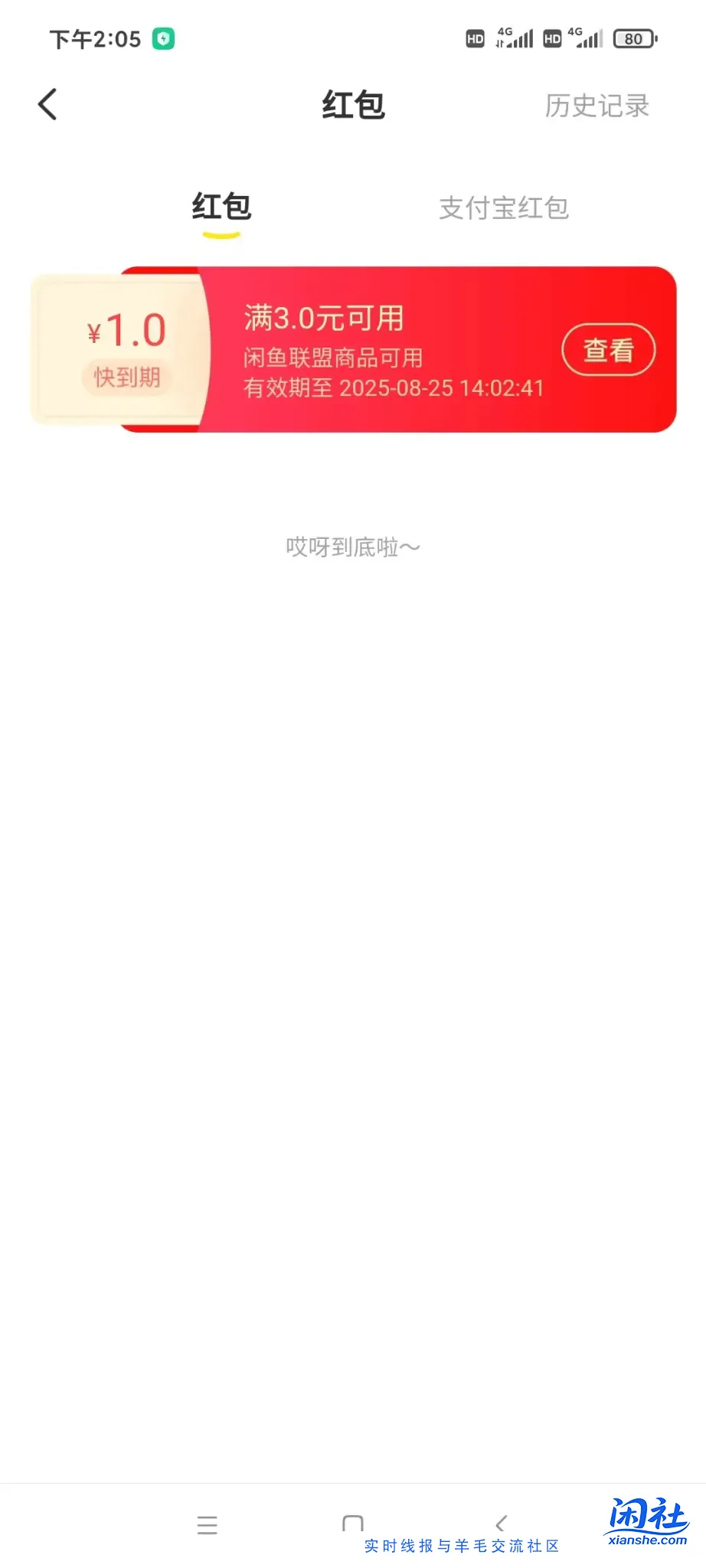Select the 红包 tab
The image size is (706, 1568).
coord(221,207)
